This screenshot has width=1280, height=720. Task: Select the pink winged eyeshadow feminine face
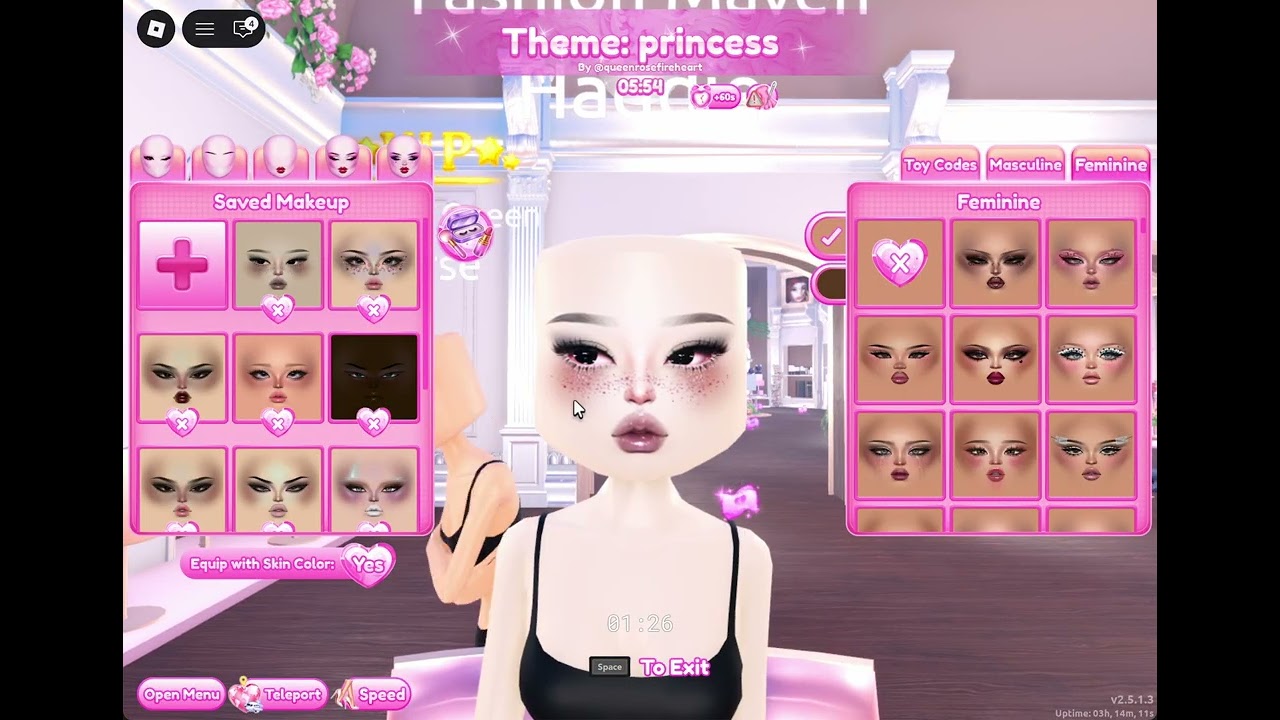coord(1092,263)
